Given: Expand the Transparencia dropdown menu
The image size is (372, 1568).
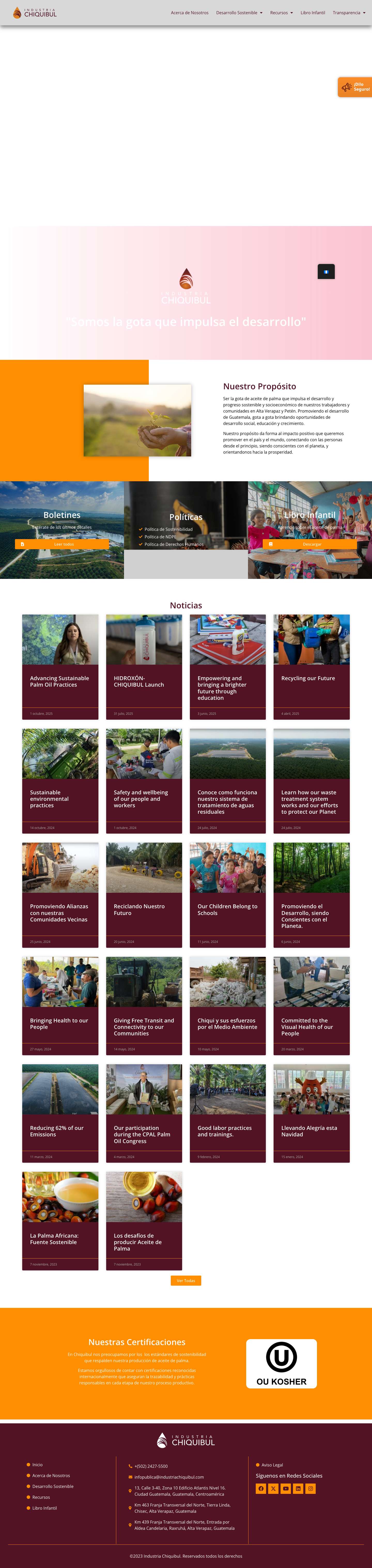Looking at the screenshot, I should (x=349, y=13).
